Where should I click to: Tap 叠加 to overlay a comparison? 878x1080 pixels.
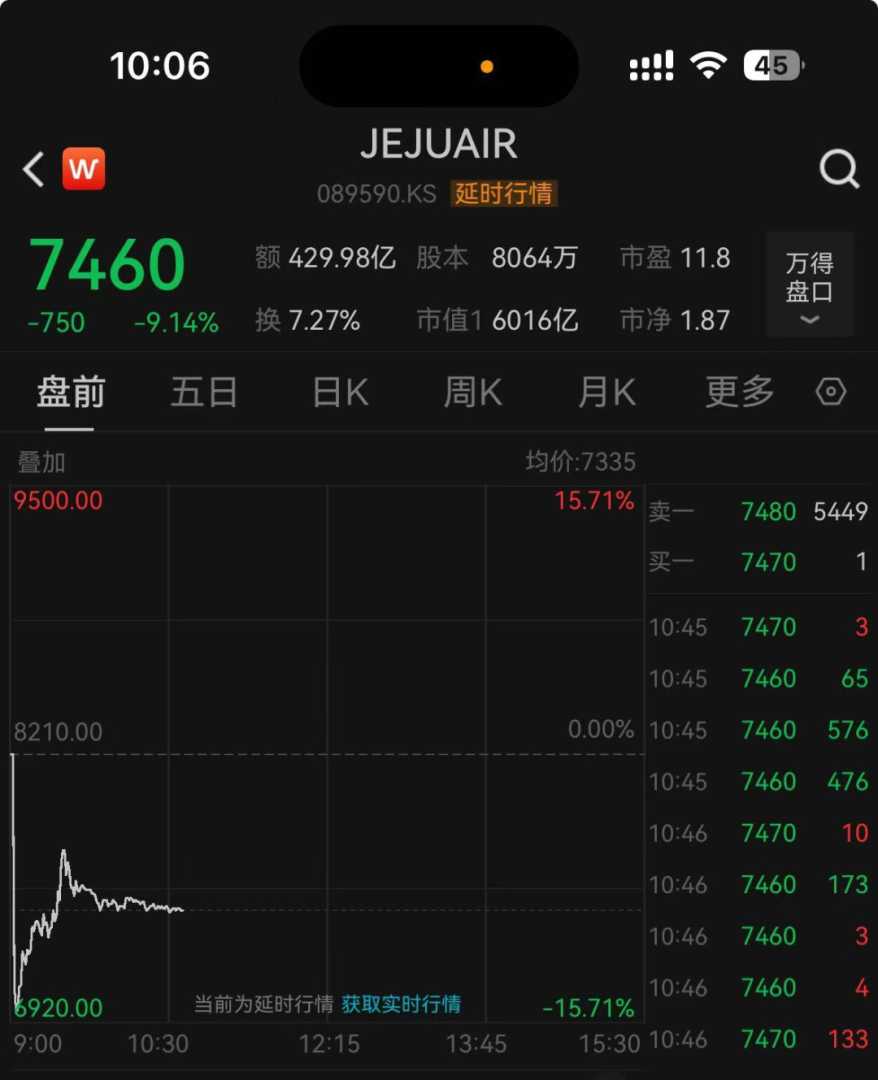click(42, 462)
